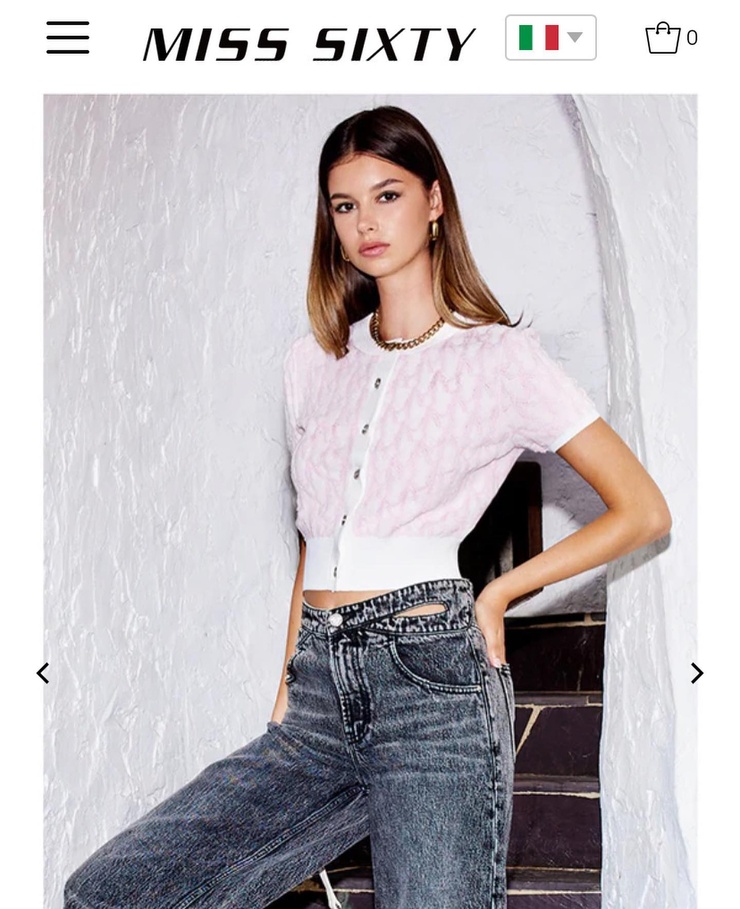
Task: Open the shopping bag
Action: 663,38
